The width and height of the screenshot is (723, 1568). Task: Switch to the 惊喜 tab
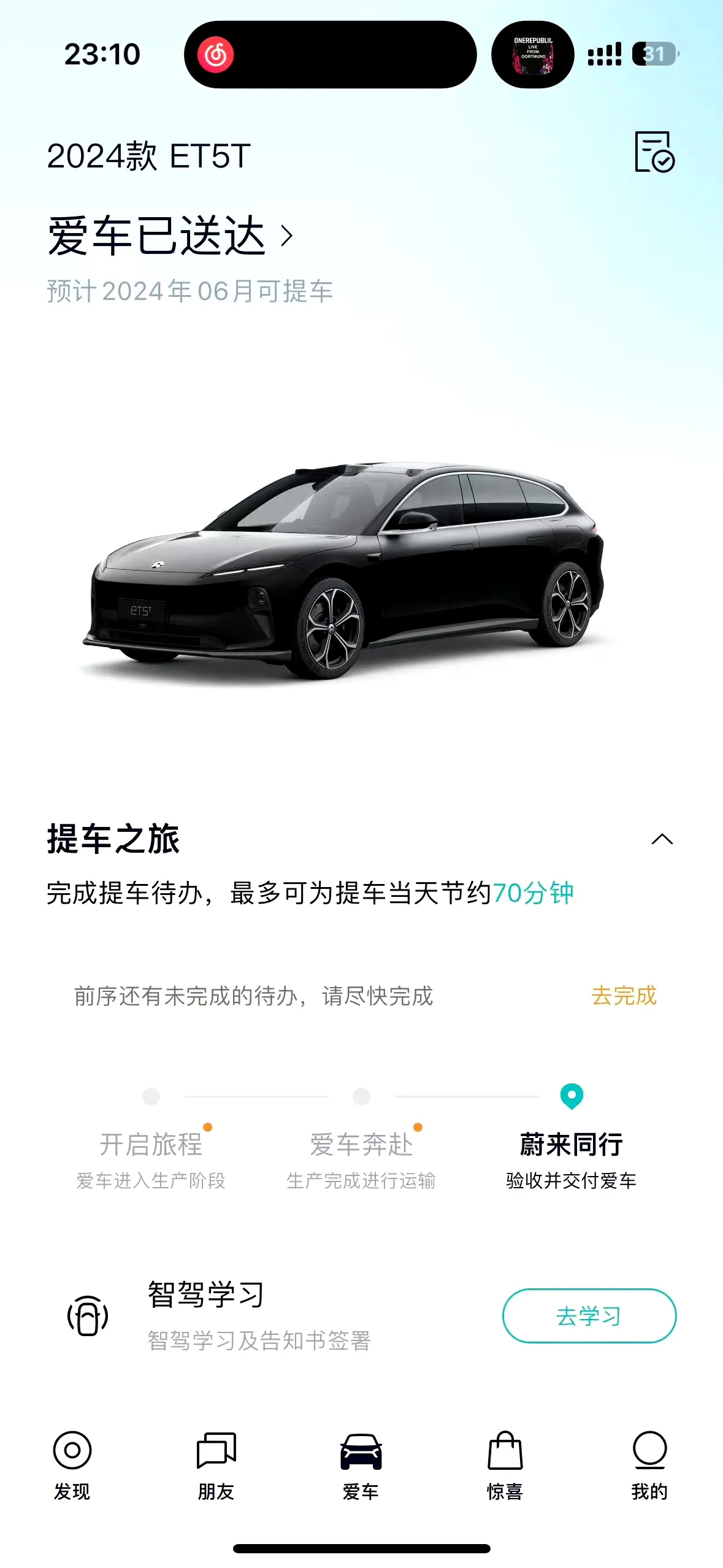pos(505,1465)
